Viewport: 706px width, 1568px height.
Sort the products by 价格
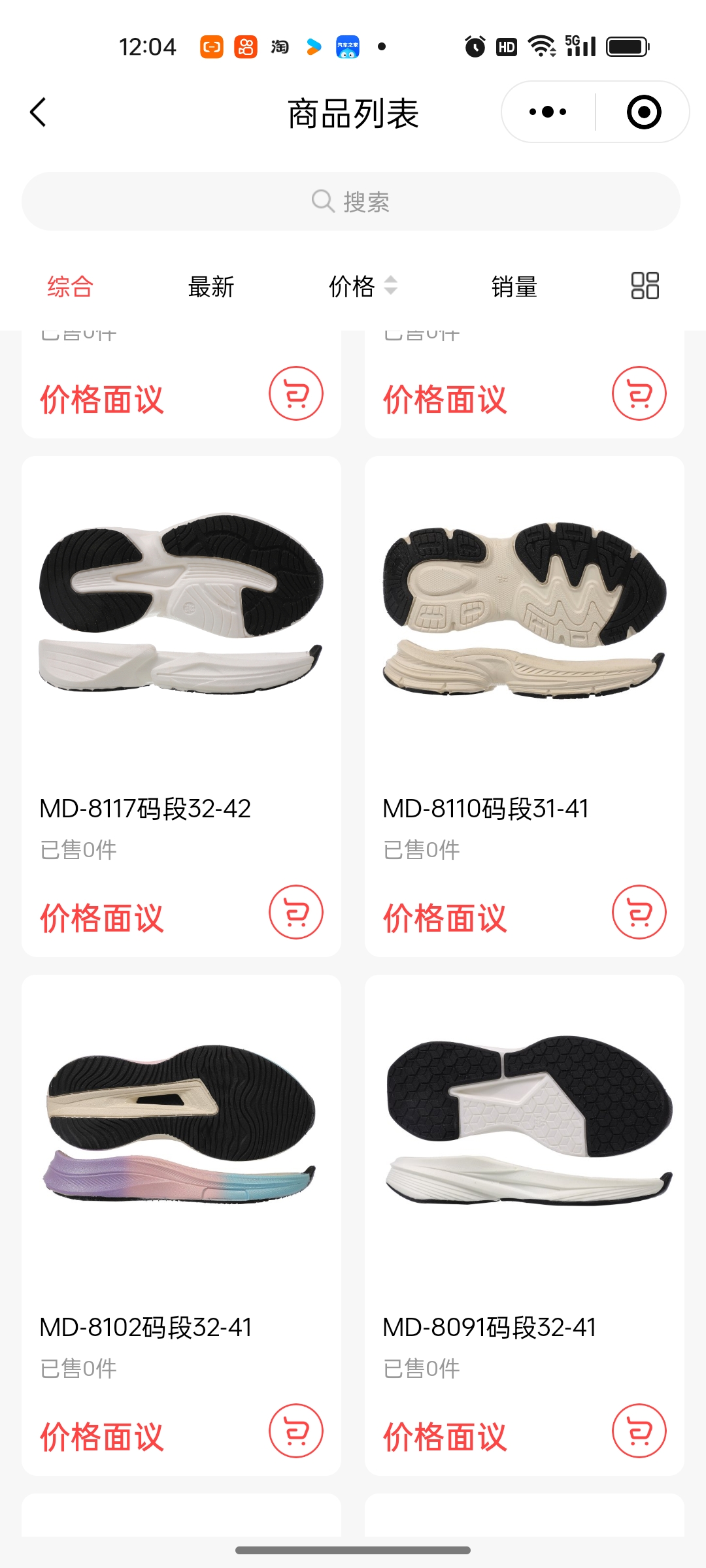pyautogui.click(x=361, y=286)
